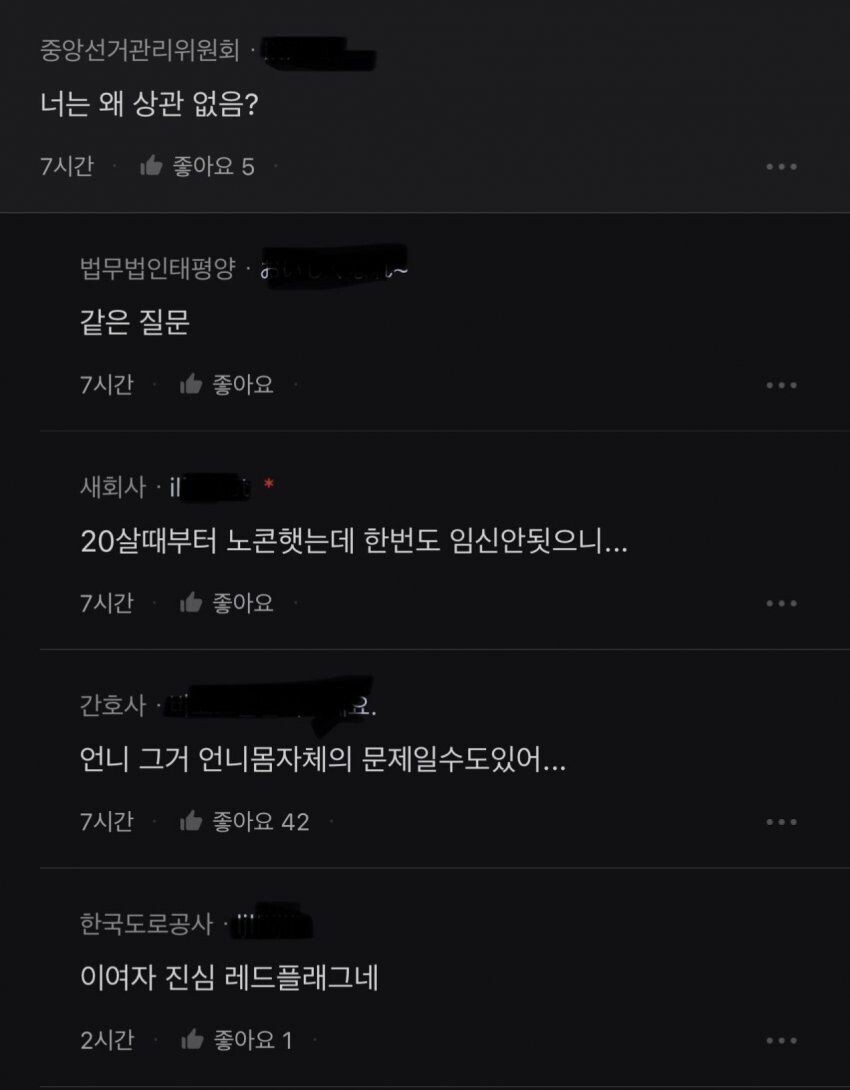
Task: Open more options for '너는 왜 상관 없음?' comment
Action: pos(781,167)
